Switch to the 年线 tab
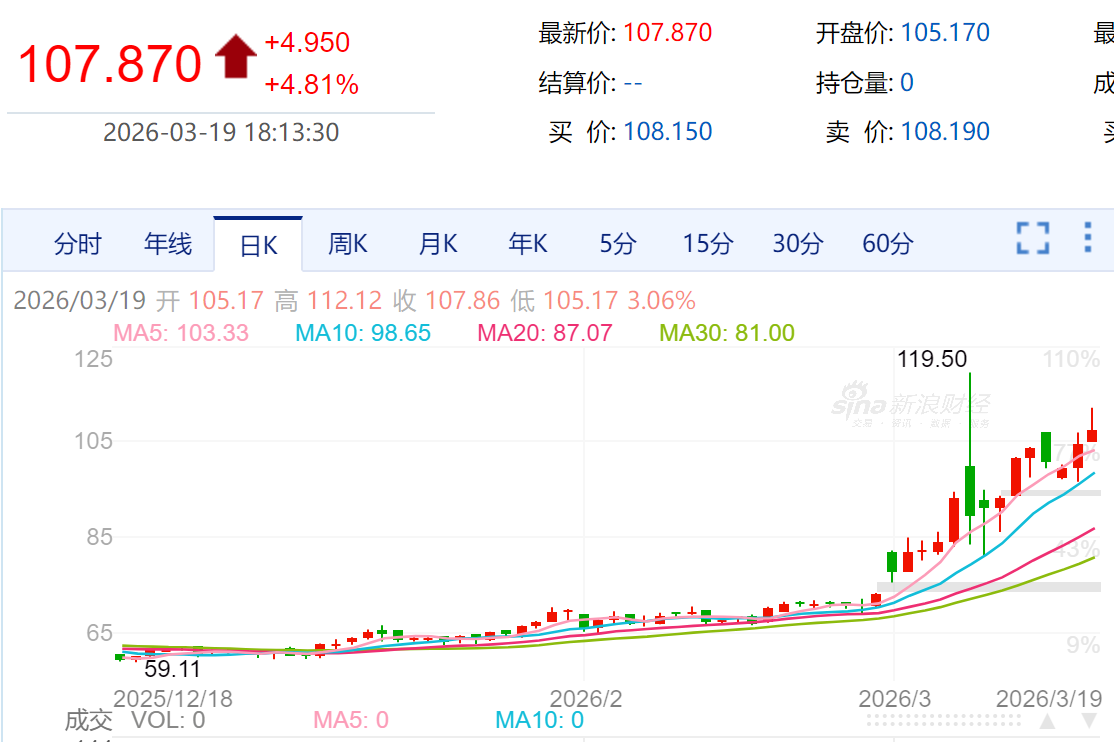The height and width of the screenshot is (742, 1114). (x=168, y=243)
